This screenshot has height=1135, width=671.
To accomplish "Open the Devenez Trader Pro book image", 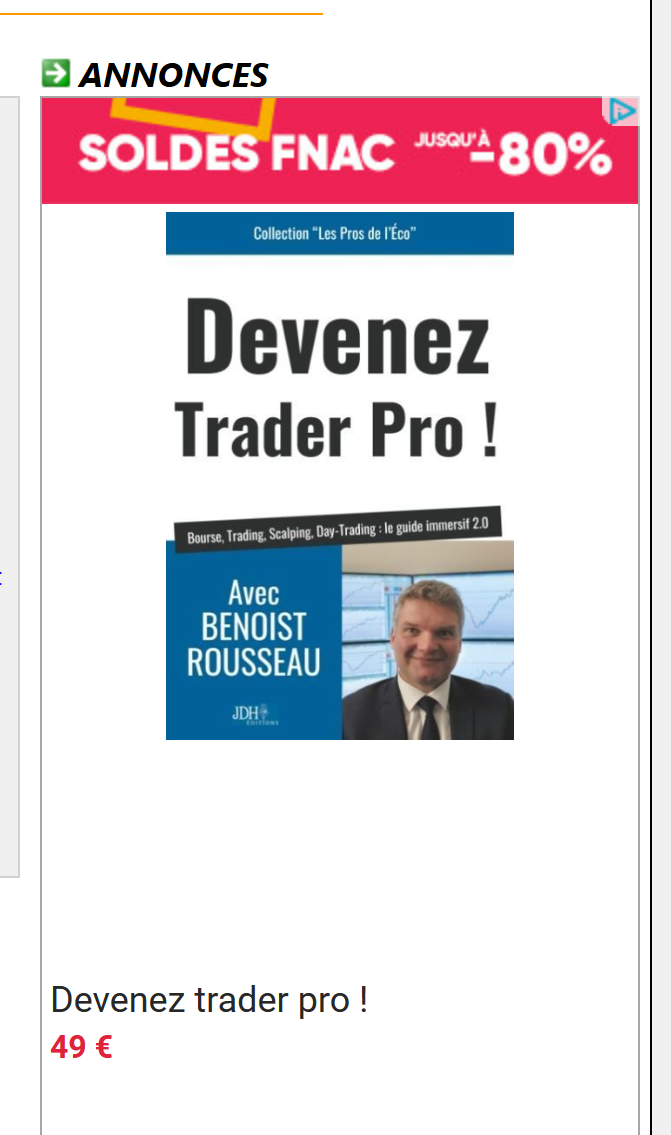I will [340, 476].
